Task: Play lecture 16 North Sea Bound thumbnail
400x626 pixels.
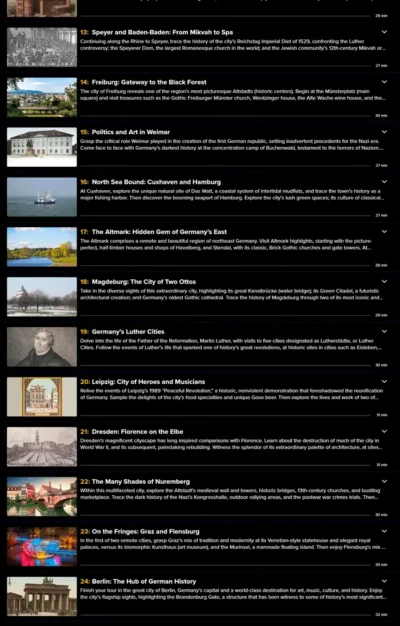Action: click(x=42, y=197)
